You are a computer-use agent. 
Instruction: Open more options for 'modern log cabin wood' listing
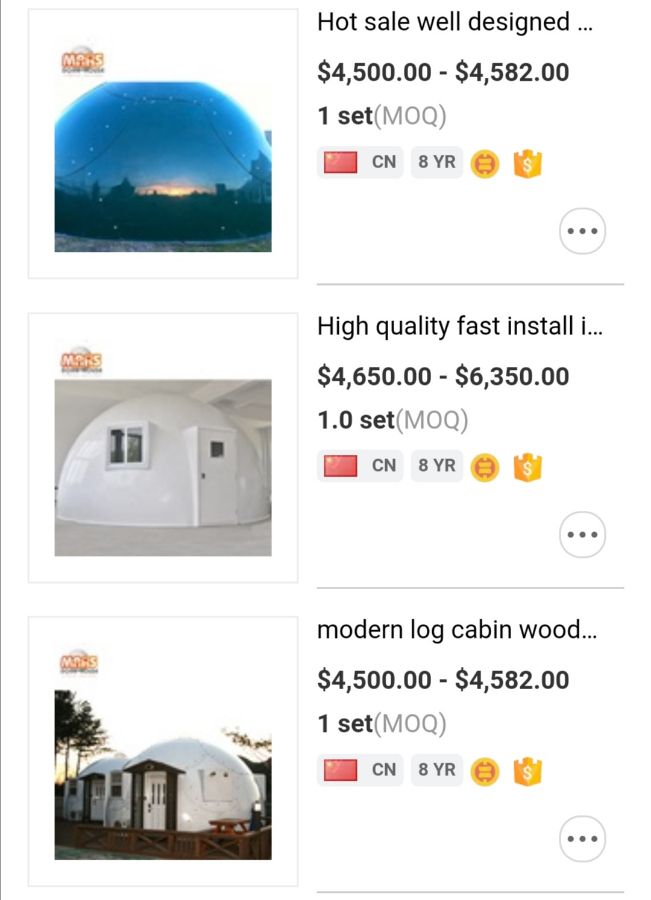582,839
